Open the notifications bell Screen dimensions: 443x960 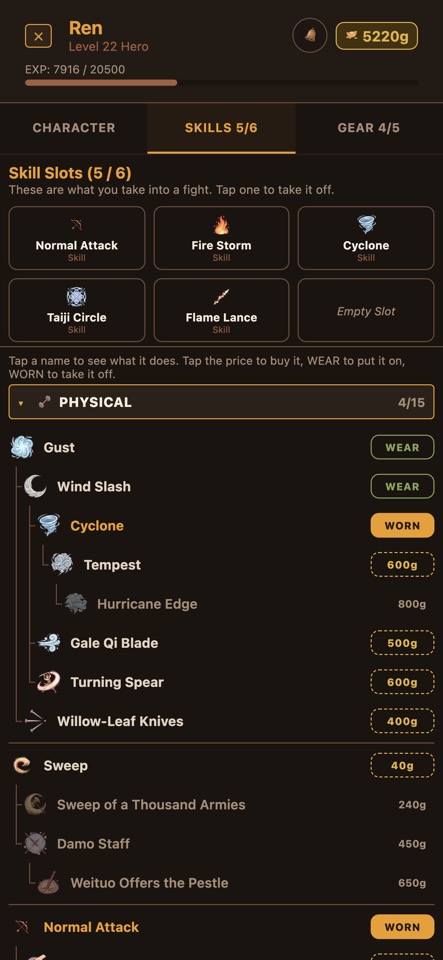[x=310, y=36]
